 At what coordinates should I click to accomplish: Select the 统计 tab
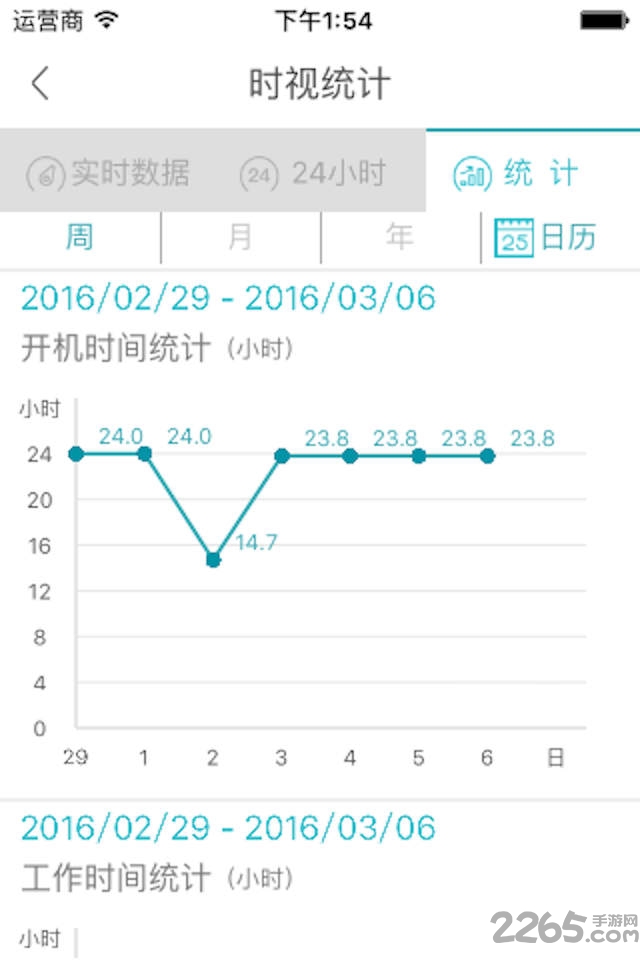click(516, 173)
